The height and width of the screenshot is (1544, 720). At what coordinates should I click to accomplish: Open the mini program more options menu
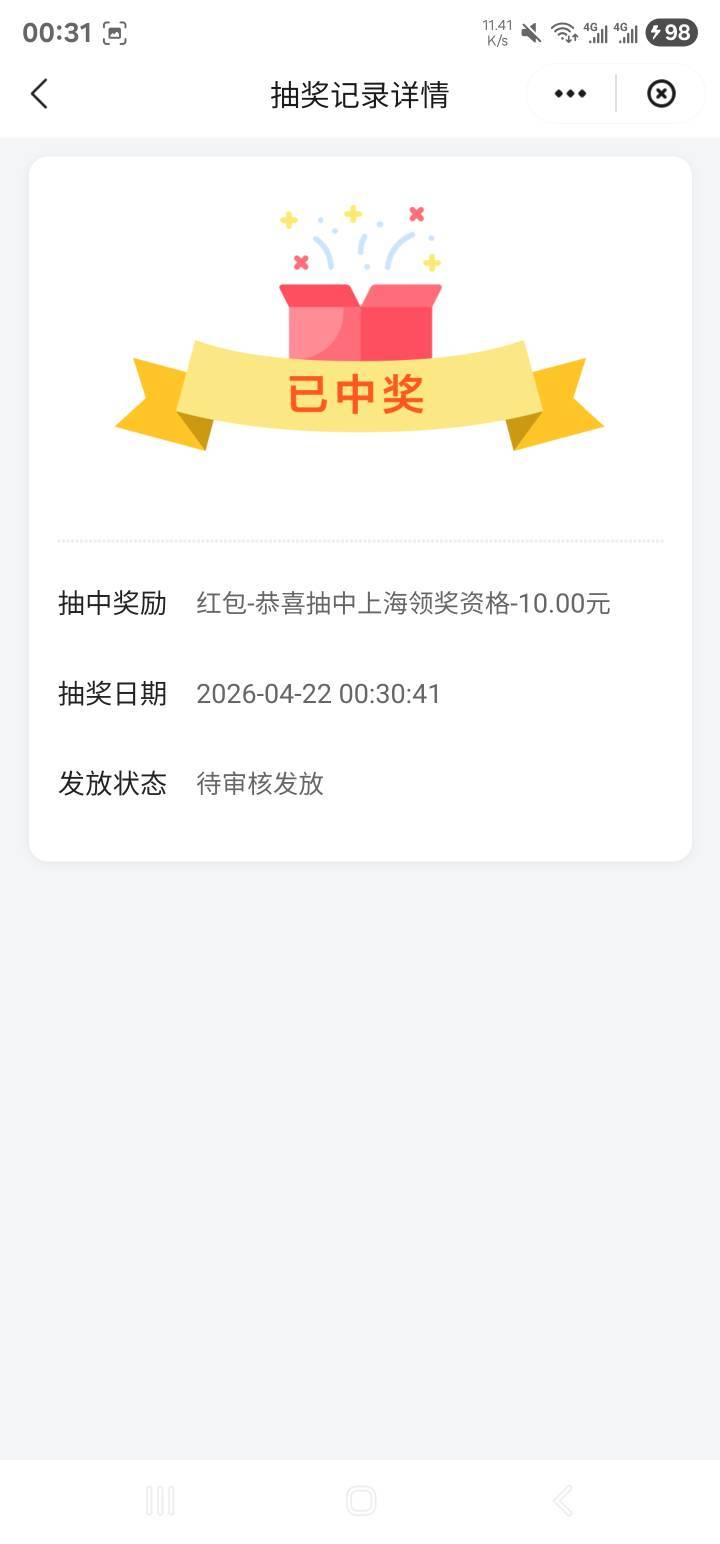570,94
